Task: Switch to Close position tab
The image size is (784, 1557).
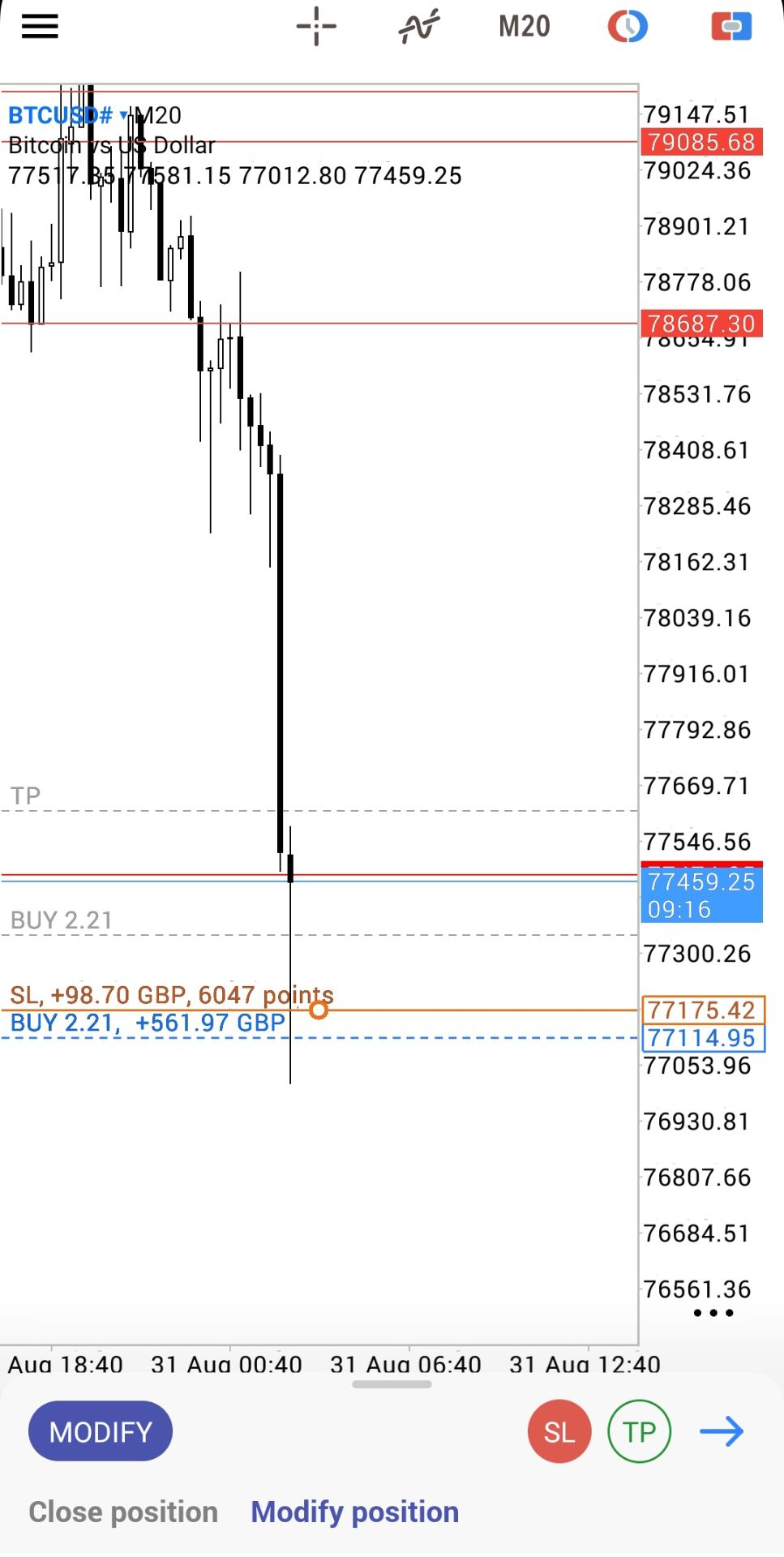Action: tap(123, 1512)
